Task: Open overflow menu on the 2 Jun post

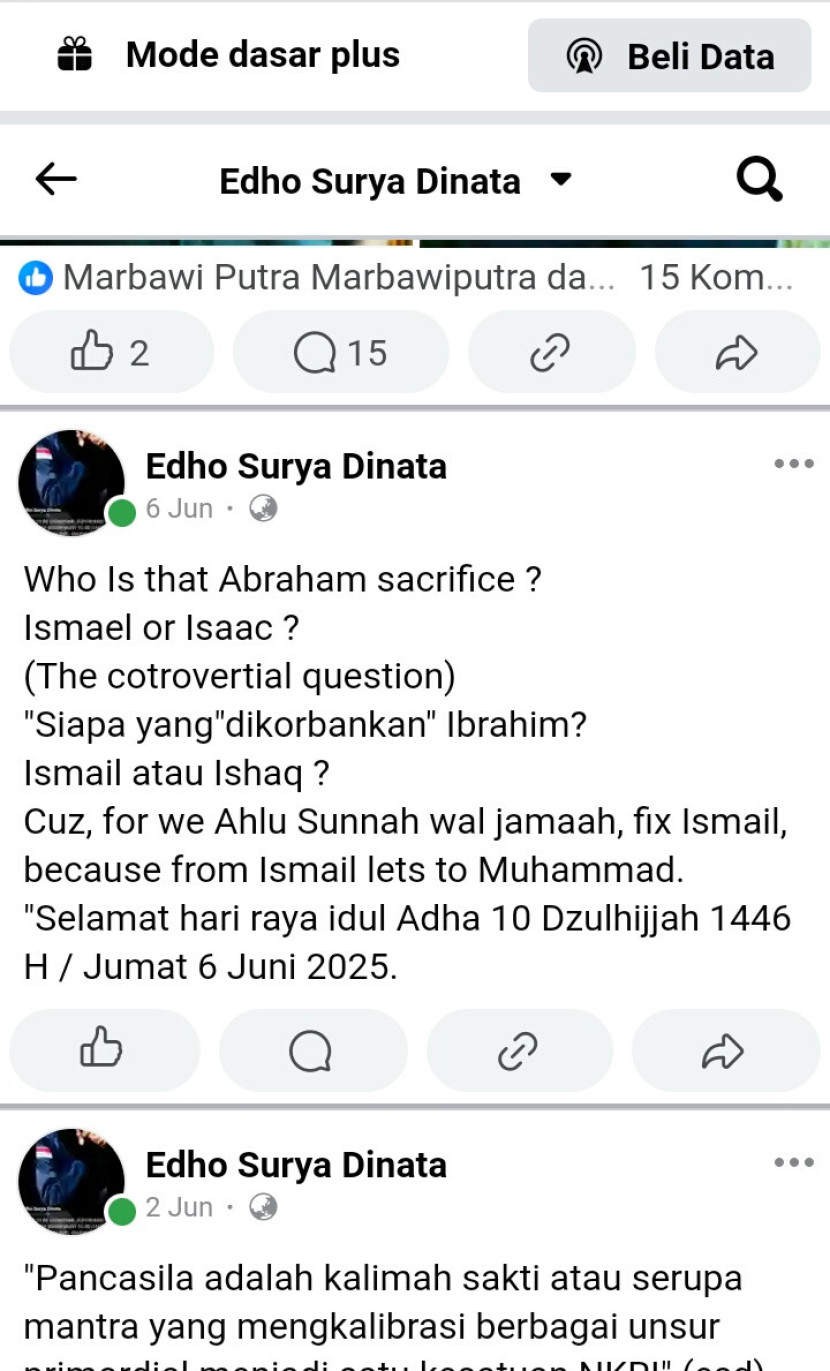Action: (794, 1163)
